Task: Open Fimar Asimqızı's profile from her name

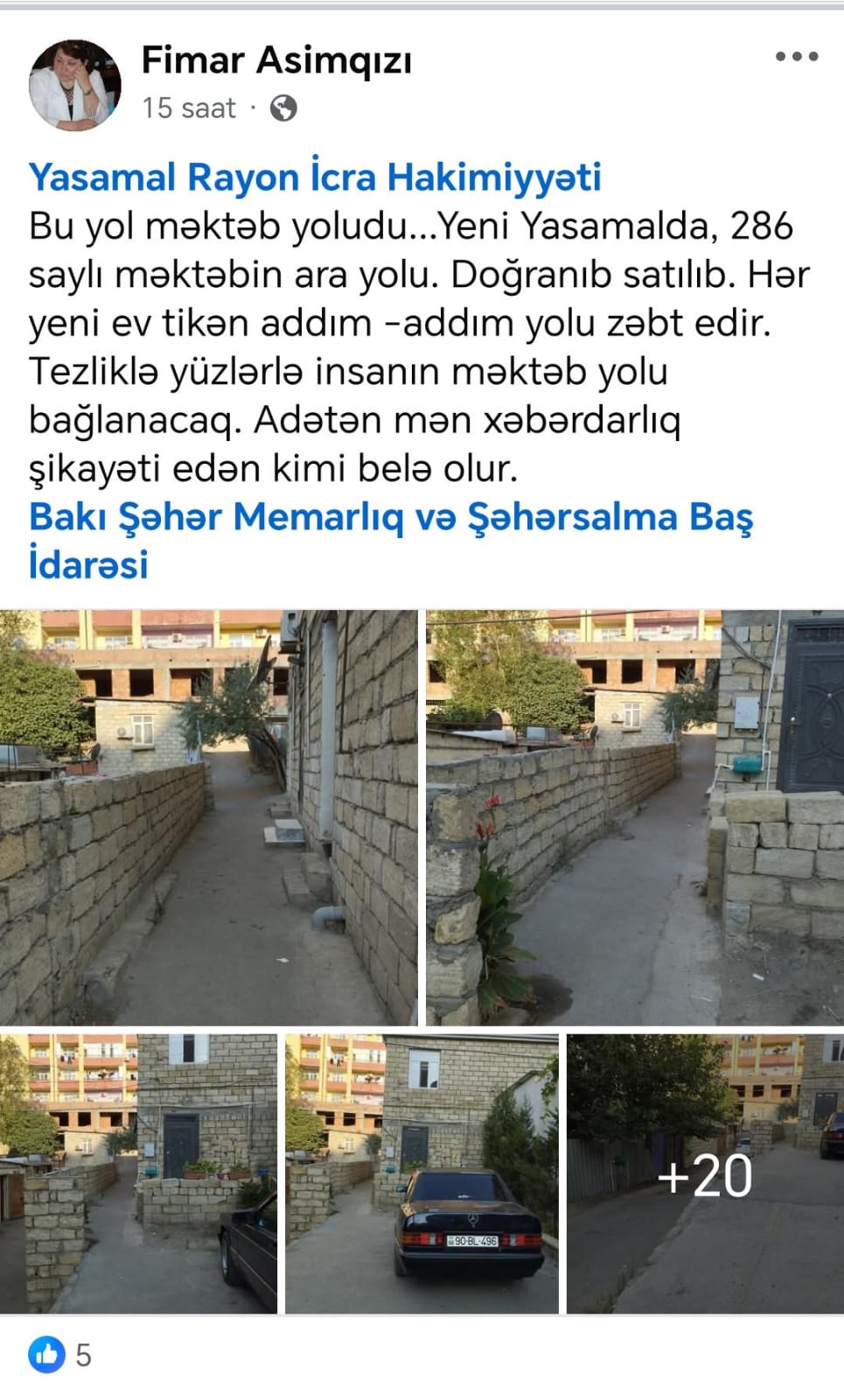Action: point(276,60)
